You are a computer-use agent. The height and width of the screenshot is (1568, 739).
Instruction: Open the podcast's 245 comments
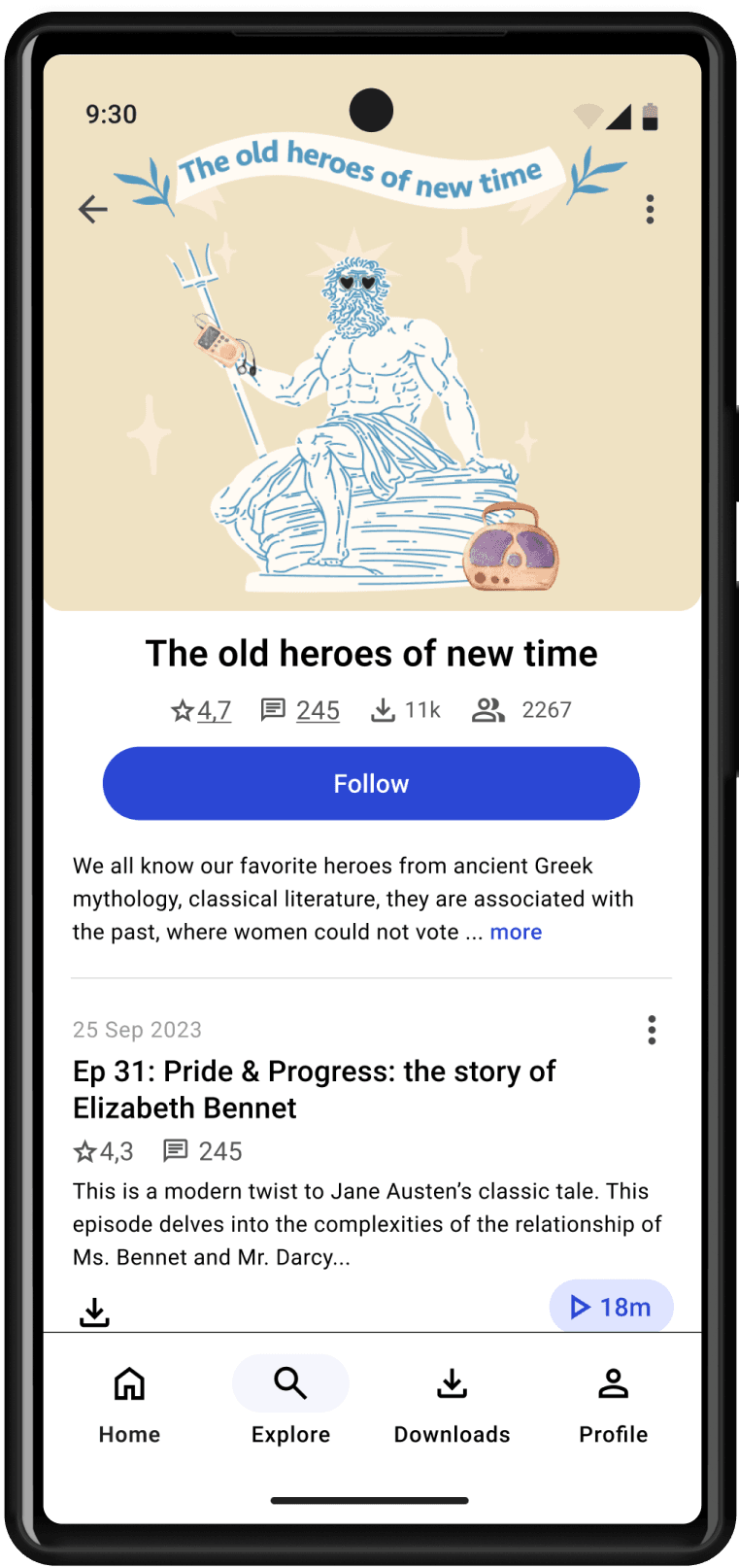[301, 710]
